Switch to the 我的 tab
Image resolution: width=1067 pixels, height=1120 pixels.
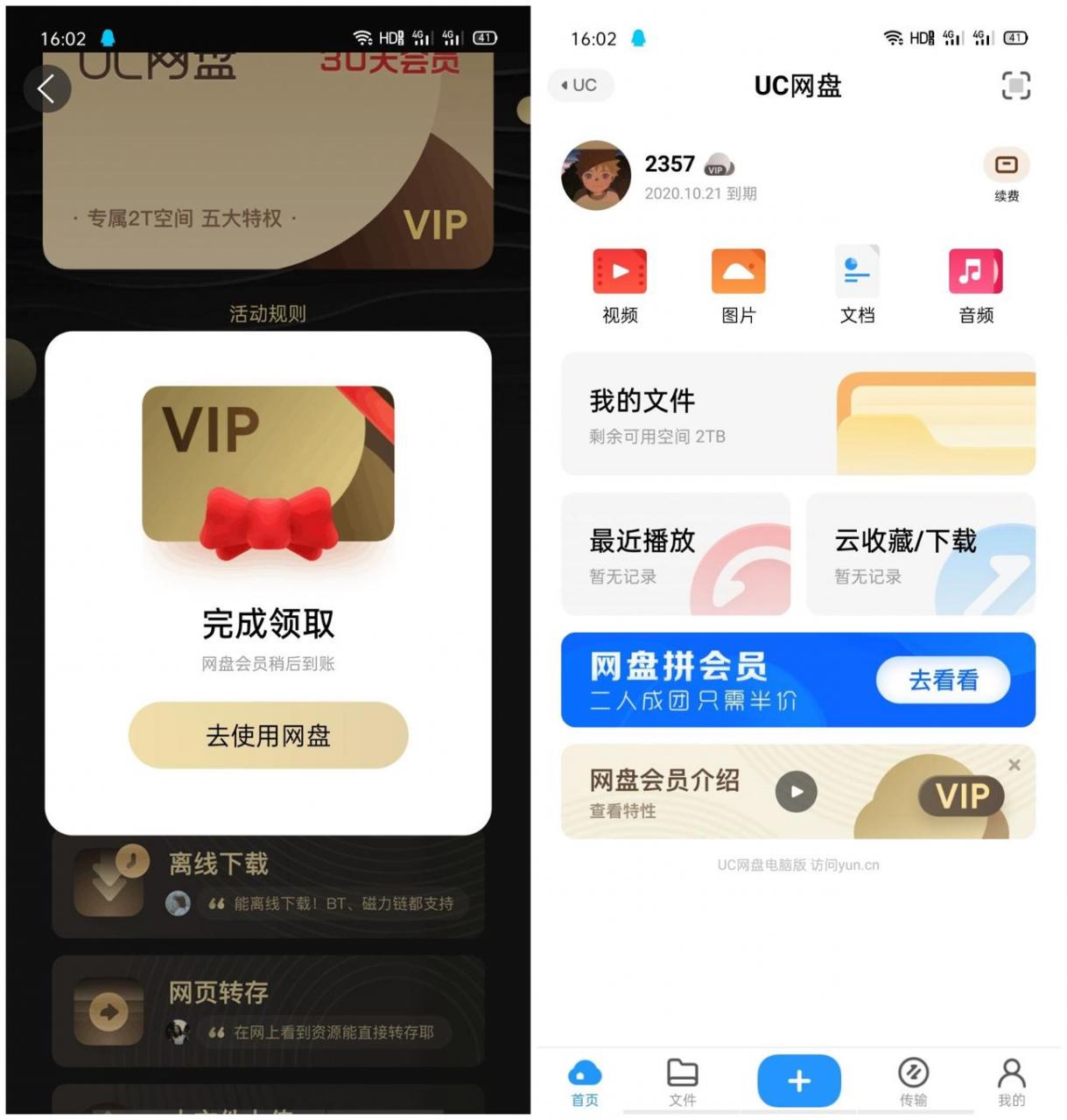[x=1011, y=1082]
